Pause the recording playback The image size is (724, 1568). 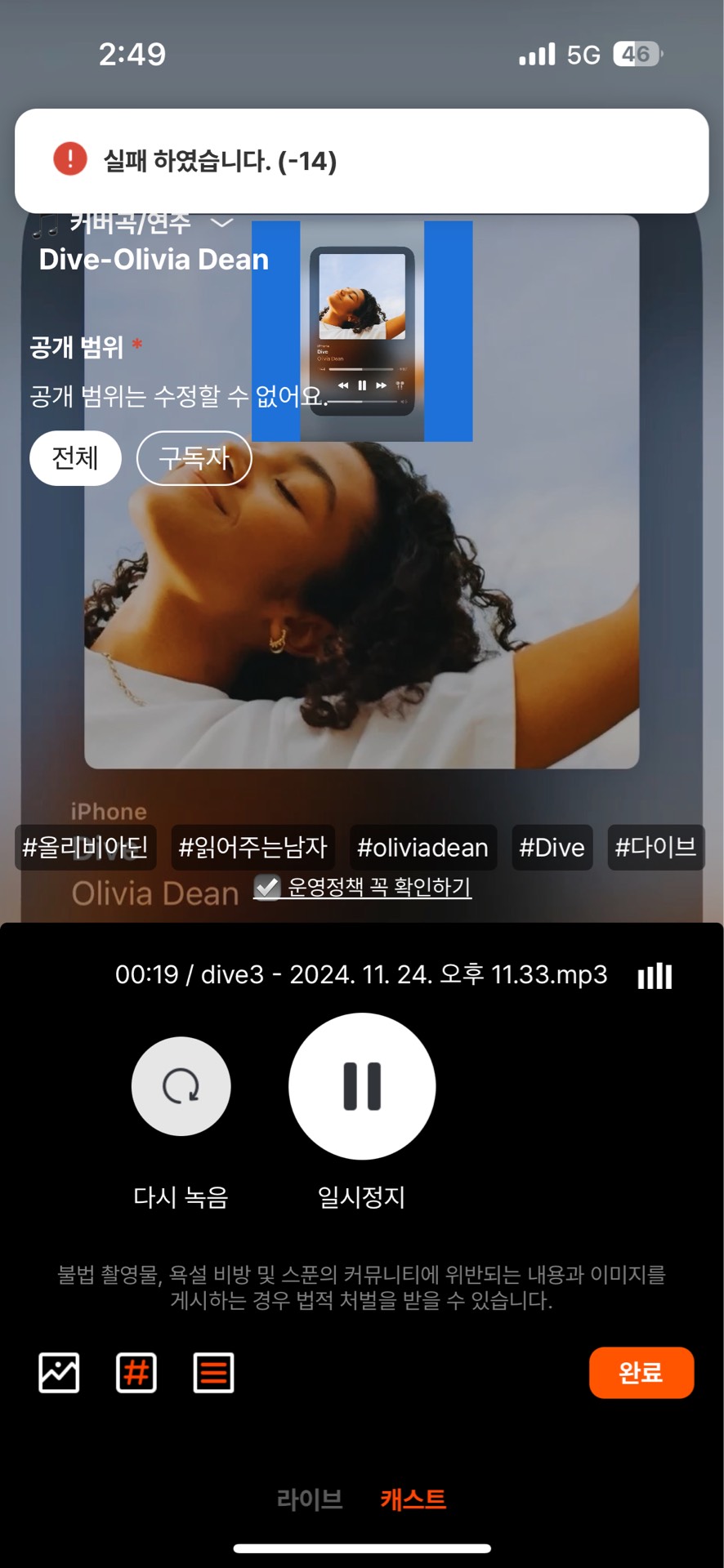(362, 1085)
